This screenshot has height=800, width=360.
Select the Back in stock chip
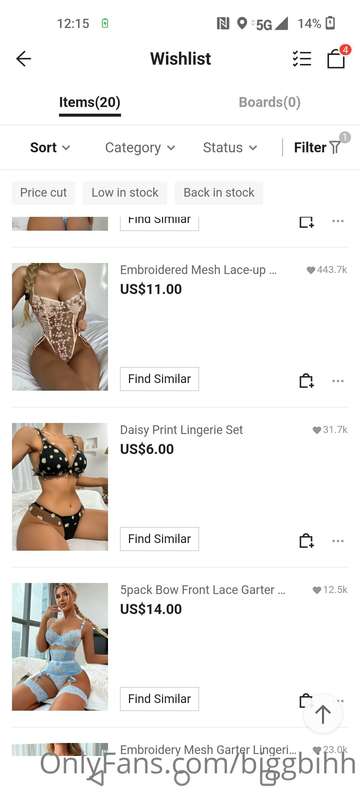(219, 193)
